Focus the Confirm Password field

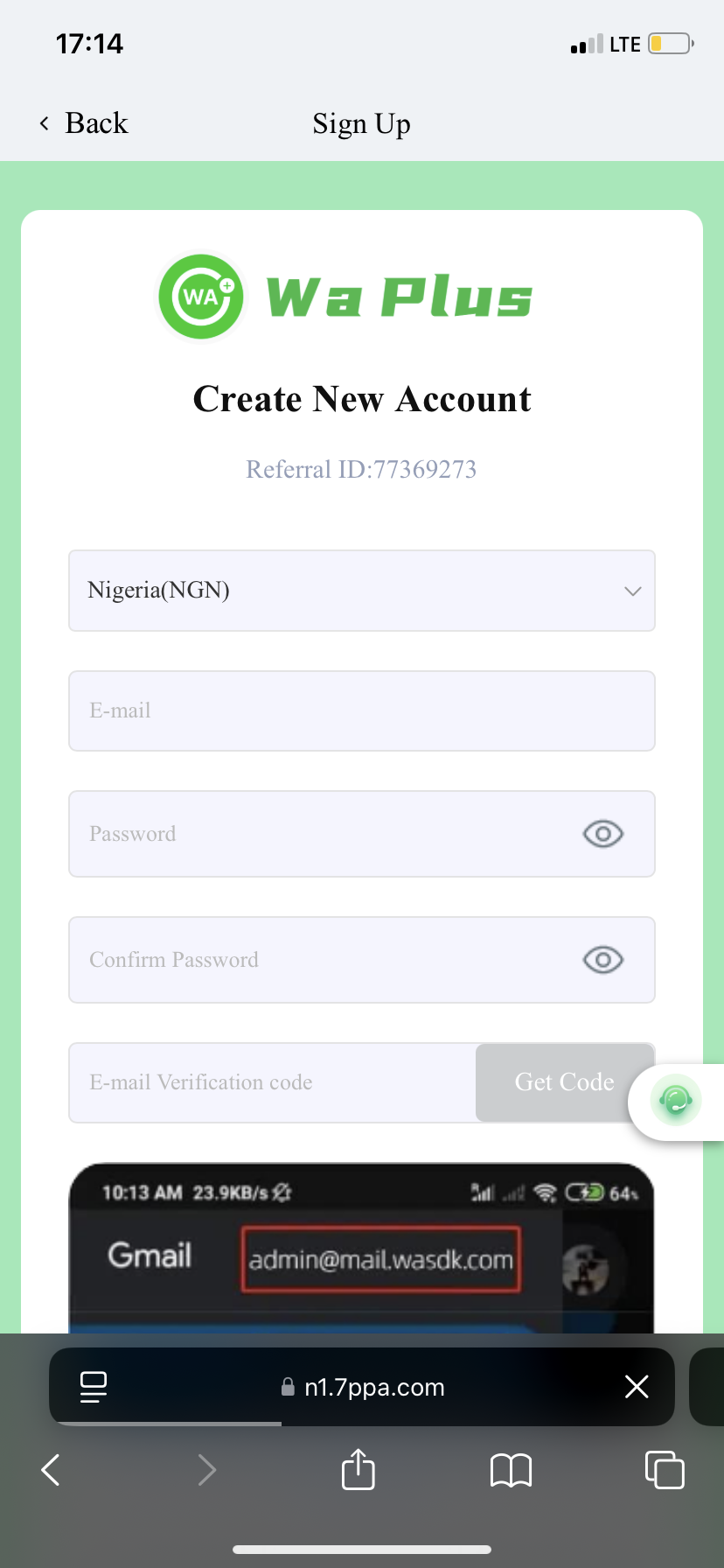[324, 960]
